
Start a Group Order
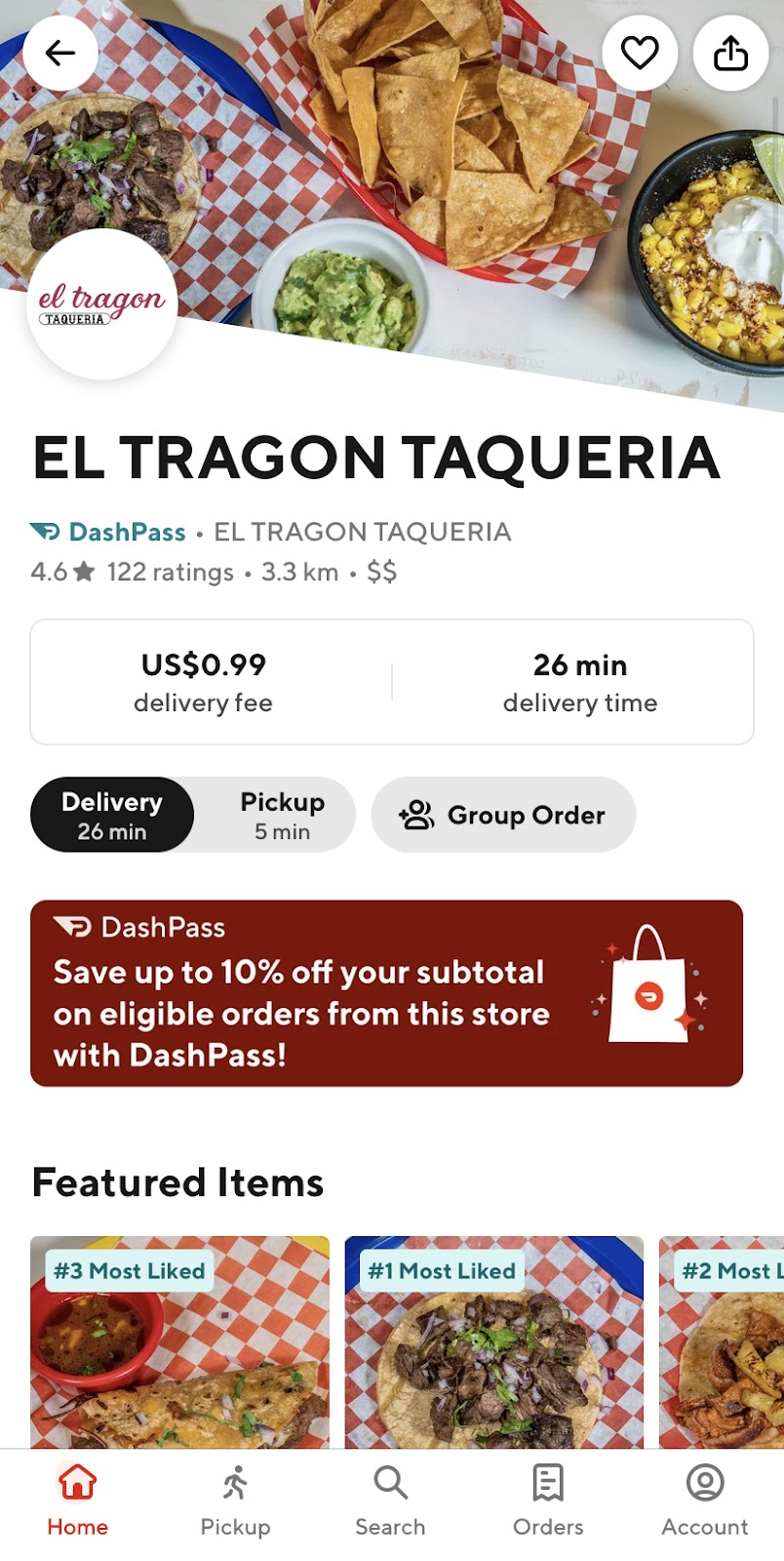point(503,815)
